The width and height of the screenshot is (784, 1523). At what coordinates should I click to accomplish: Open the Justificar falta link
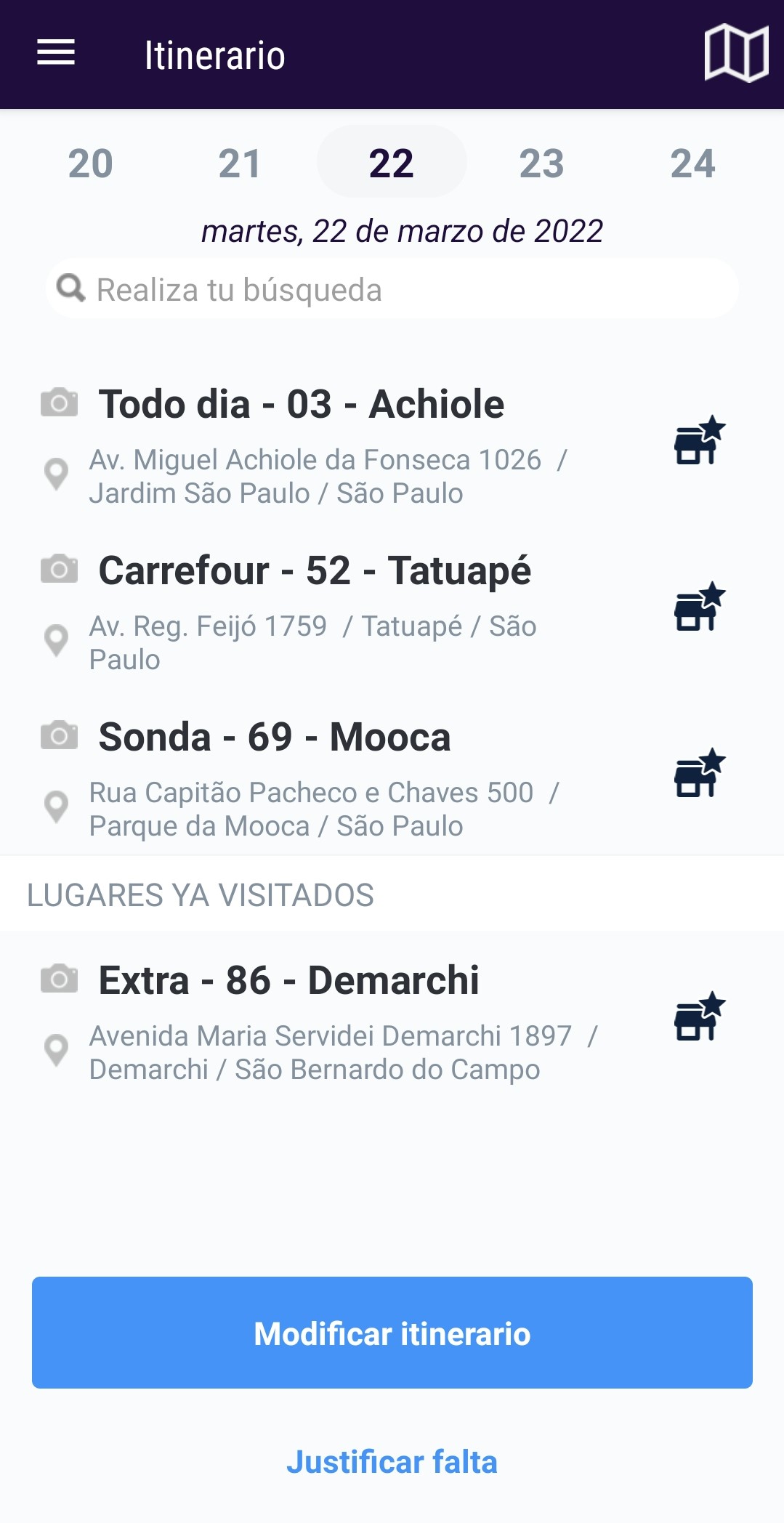click(392, 1462)
